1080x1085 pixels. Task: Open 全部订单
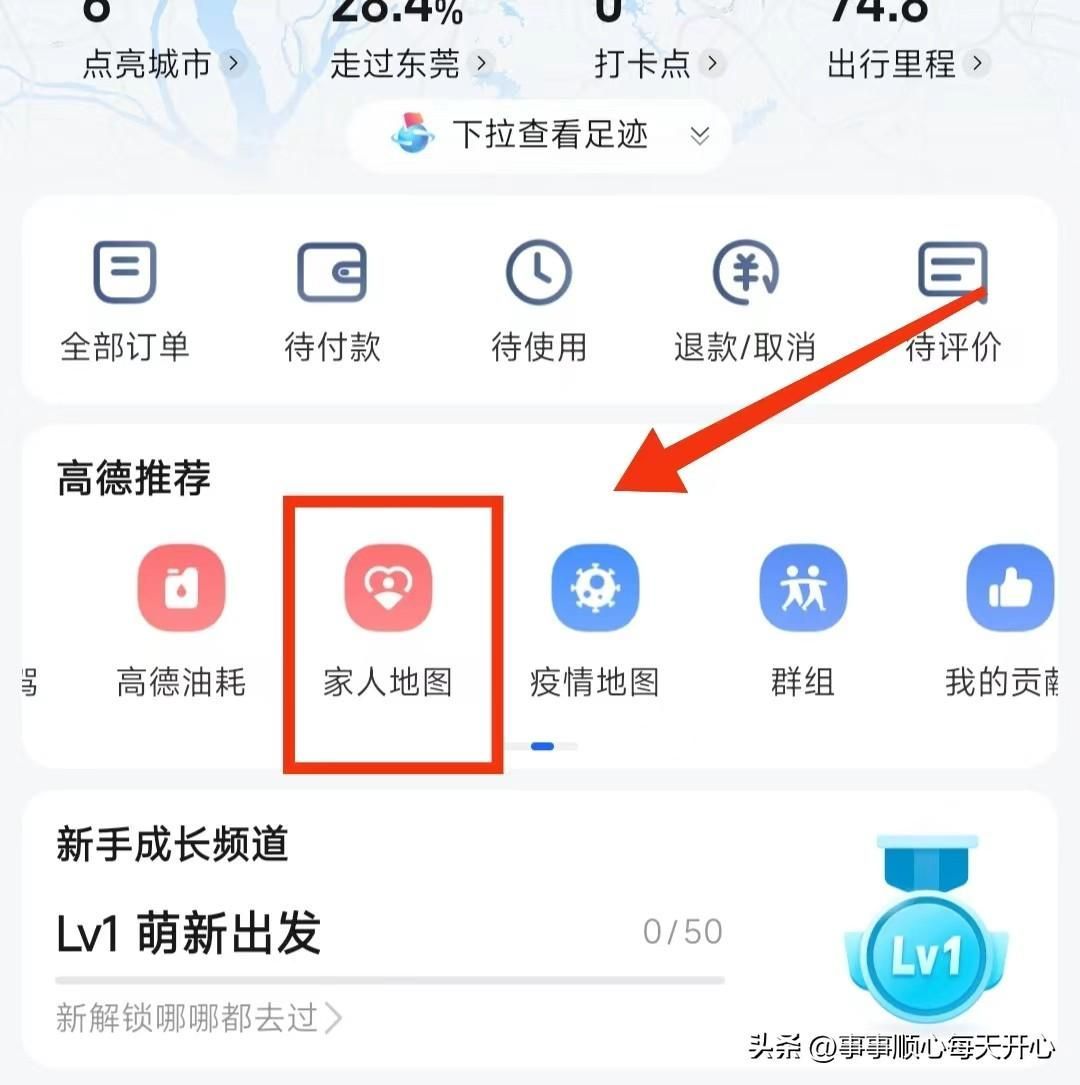pyautogui.click(x=125, y=302)
